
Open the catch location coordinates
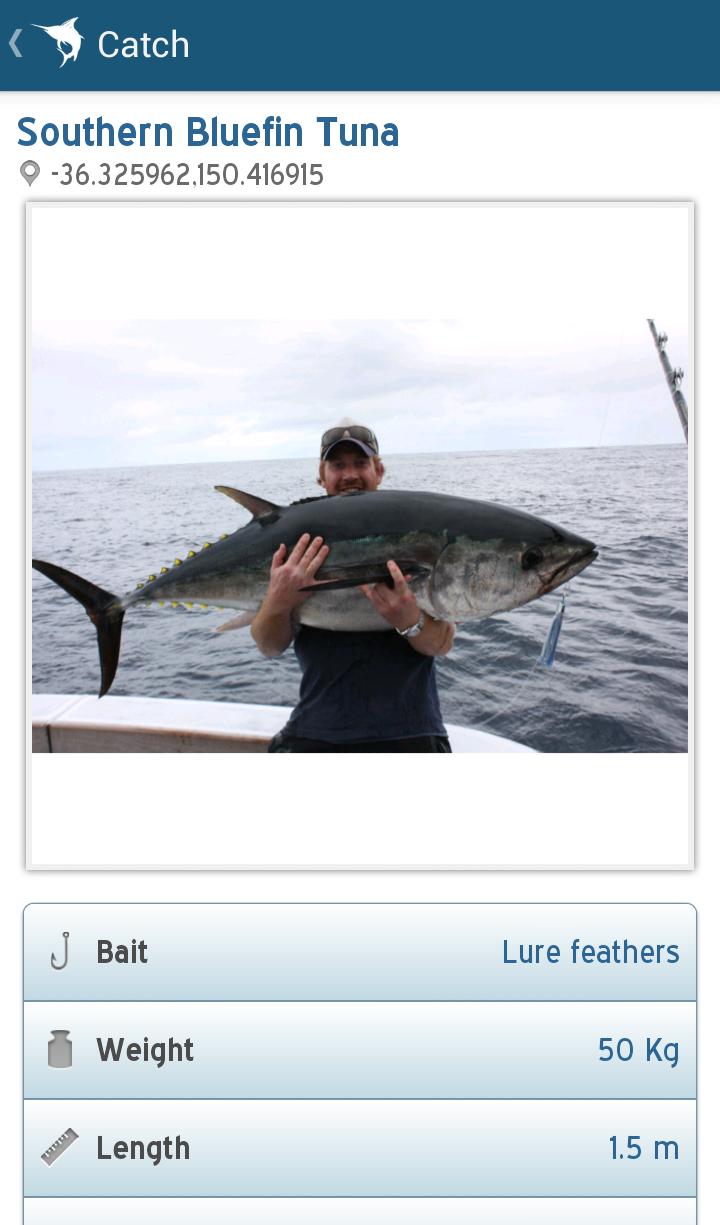pyautogui.click(x=186, y=175)
